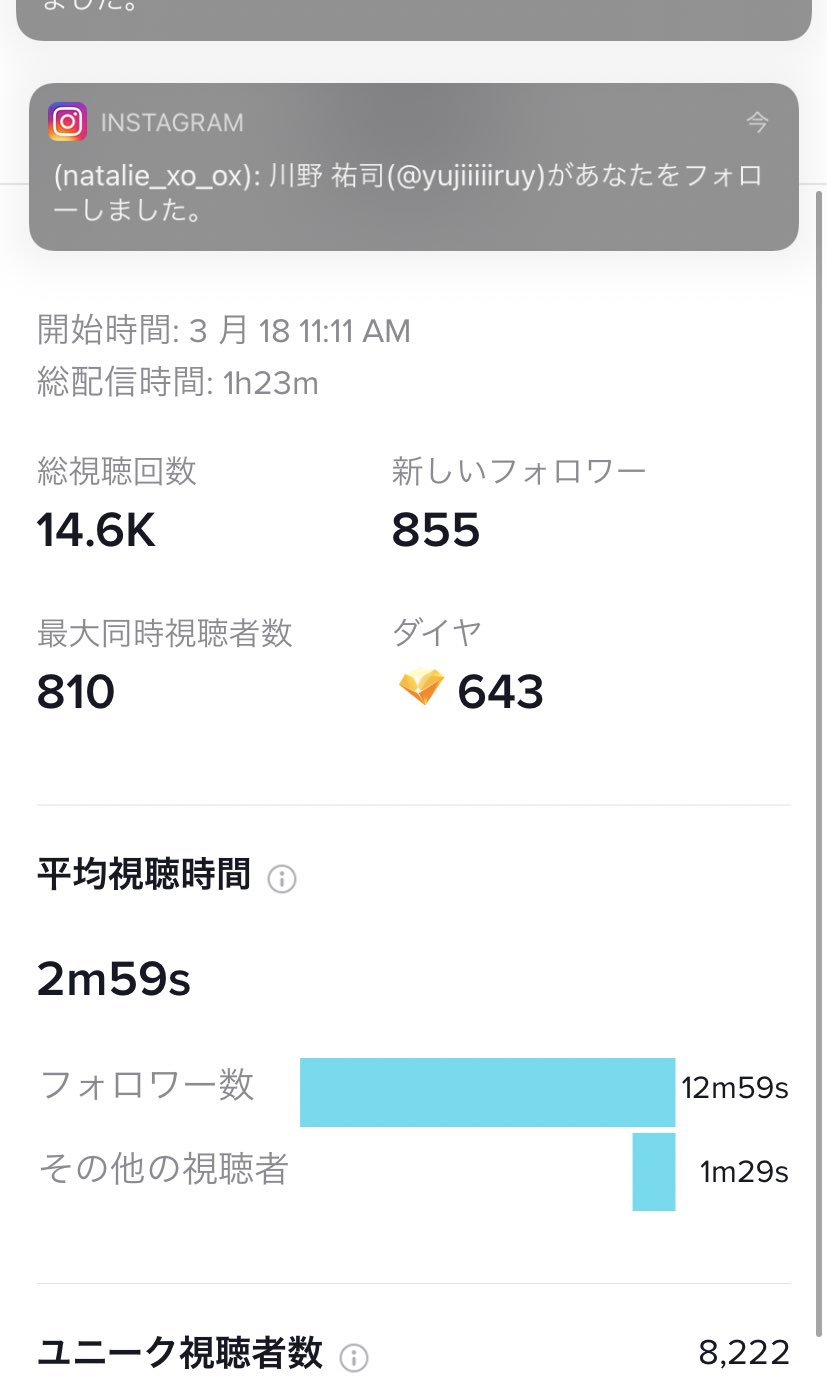Image resolution: width=827 pixels, height=1377 pixels.
Task: Tap the info icon next to 平均視聴時間
Action: (x=282, y=880)
